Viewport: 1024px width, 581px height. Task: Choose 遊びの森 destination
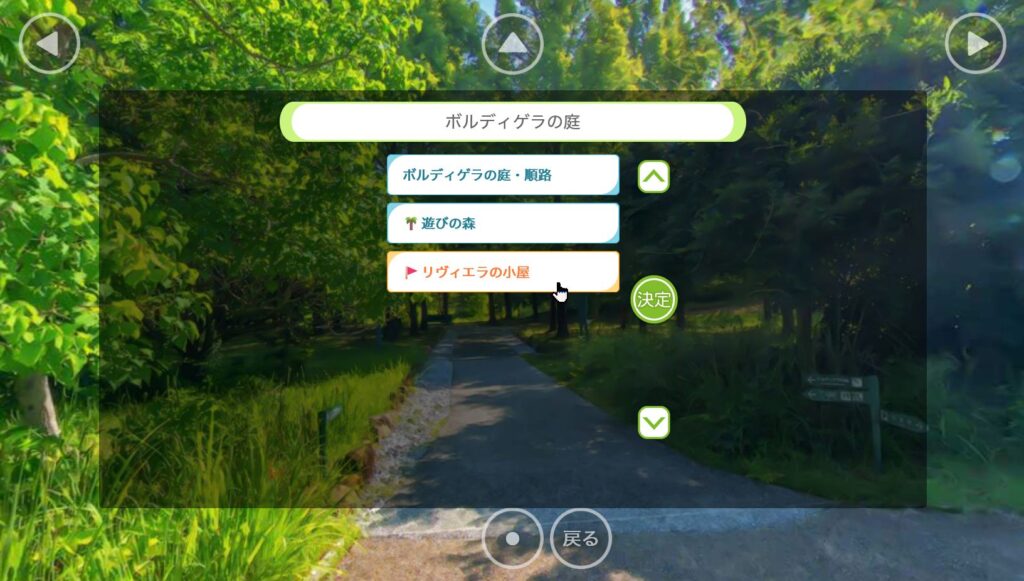502,223
